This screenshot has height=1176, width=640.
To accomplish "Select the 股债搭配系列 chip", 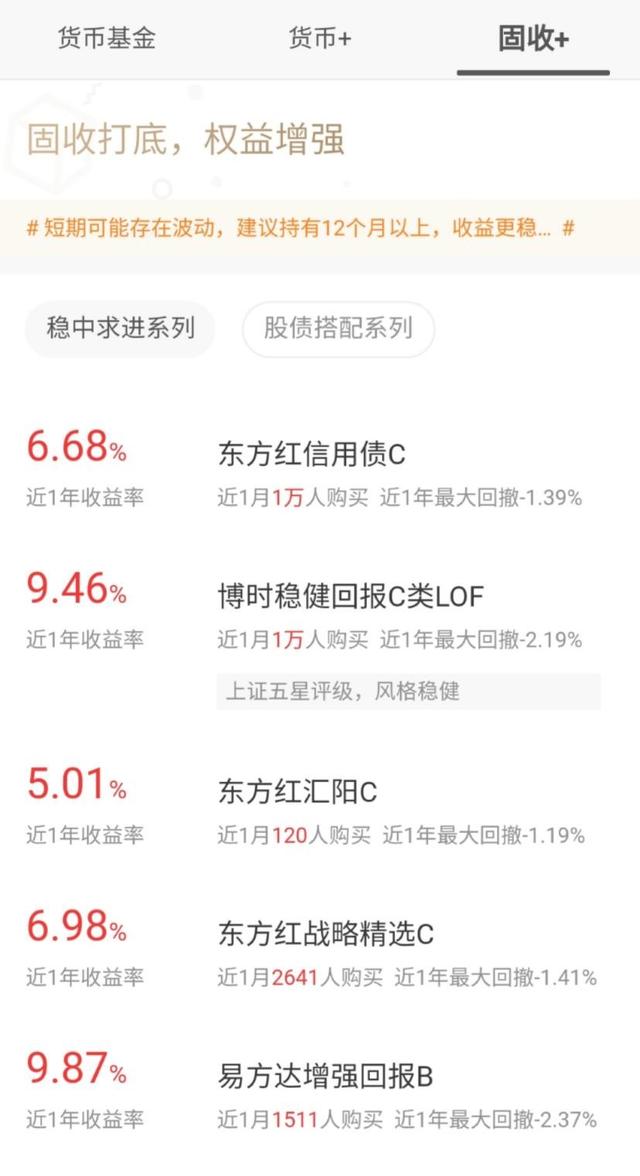I will coord(338,328).
